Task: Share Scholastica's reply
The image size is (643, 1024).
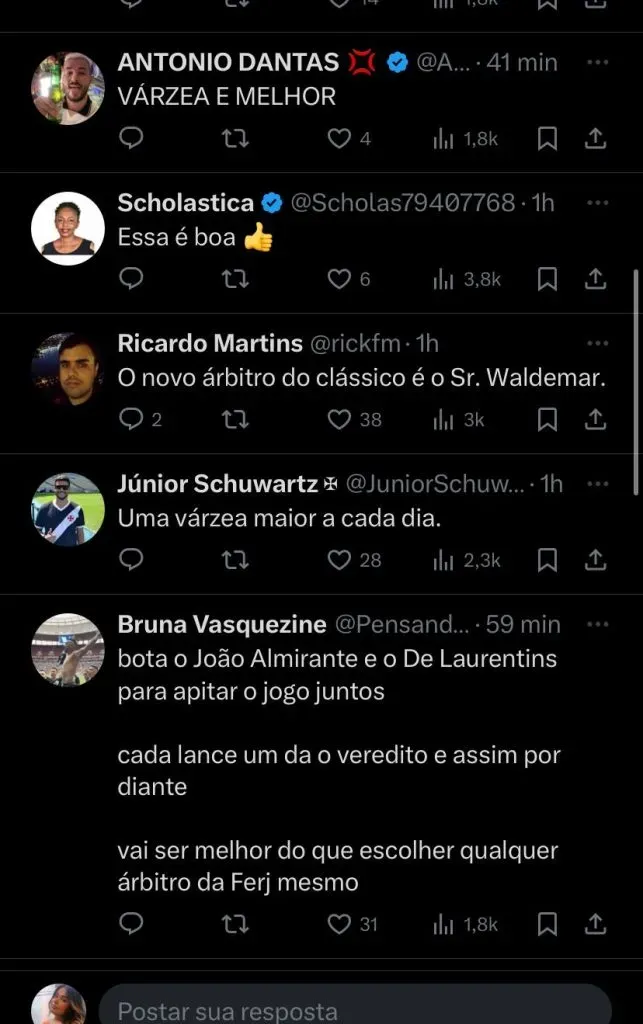Action: pos(595,278)
